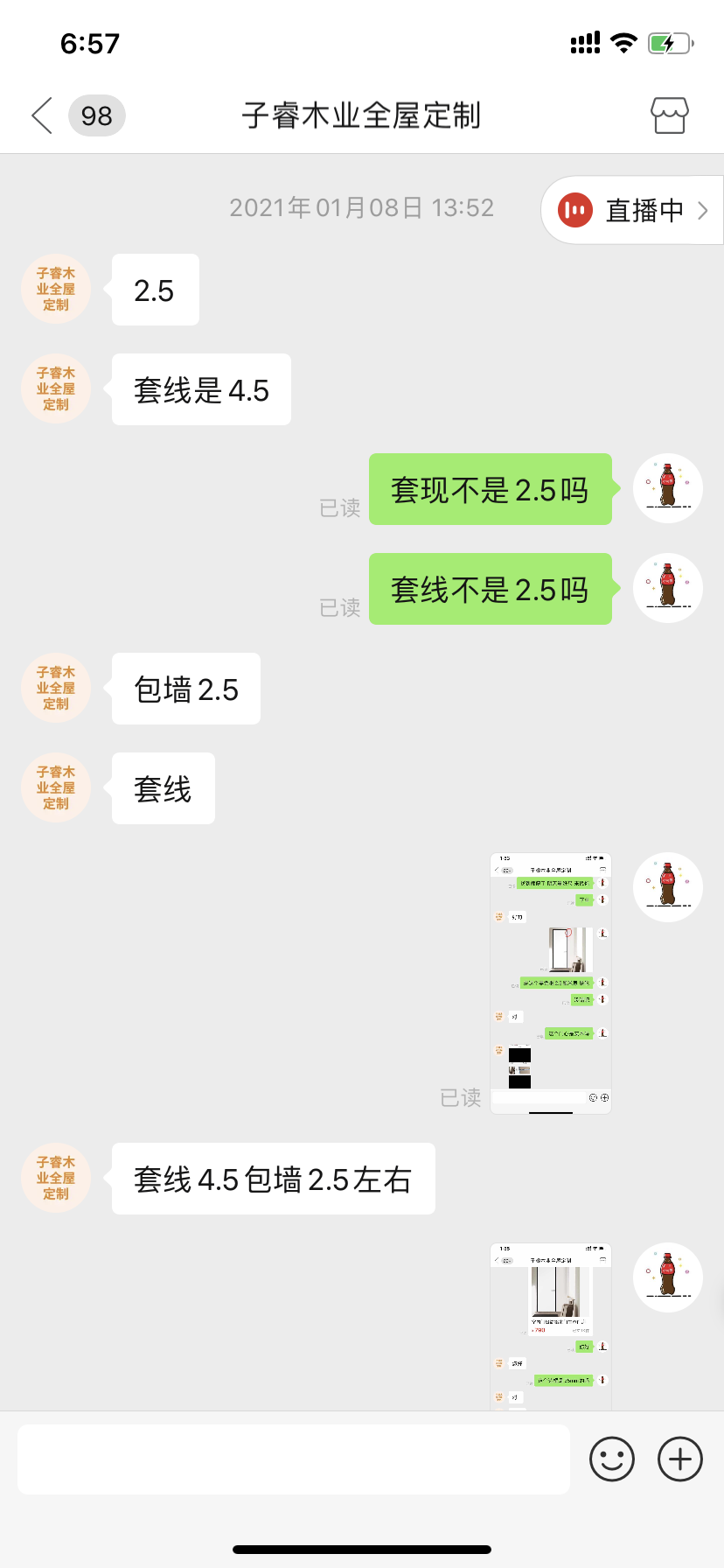Open my avatar beside 套线不是2.5吗 message
The height and width of the screenshot is (1568, 724).
(668, 588)
